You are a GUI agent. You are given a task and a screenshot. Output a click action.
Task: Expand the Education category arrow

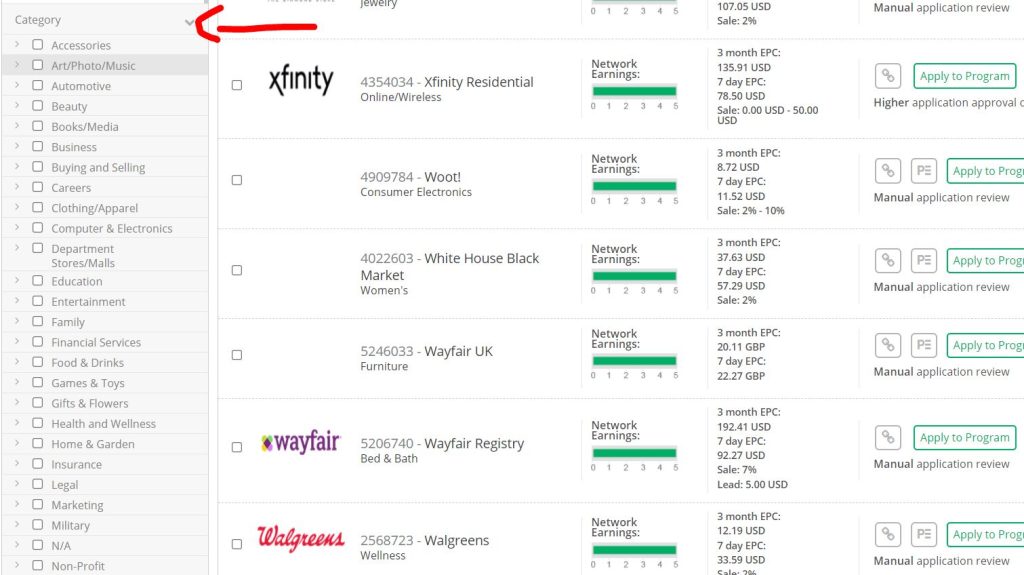tap(17, 281)
